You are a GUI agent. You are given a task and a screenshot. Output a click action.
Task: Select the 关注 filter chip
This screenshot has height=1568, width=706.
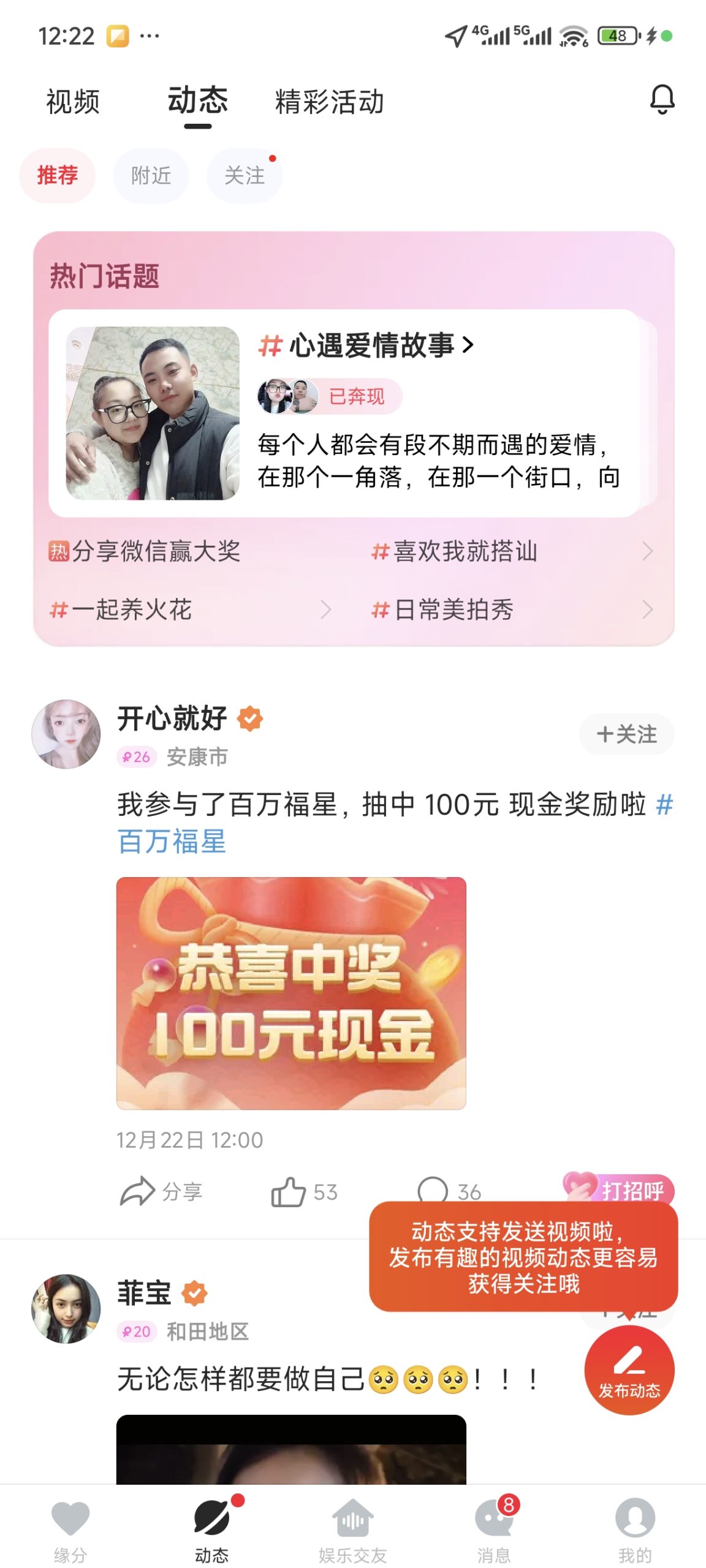245,176
